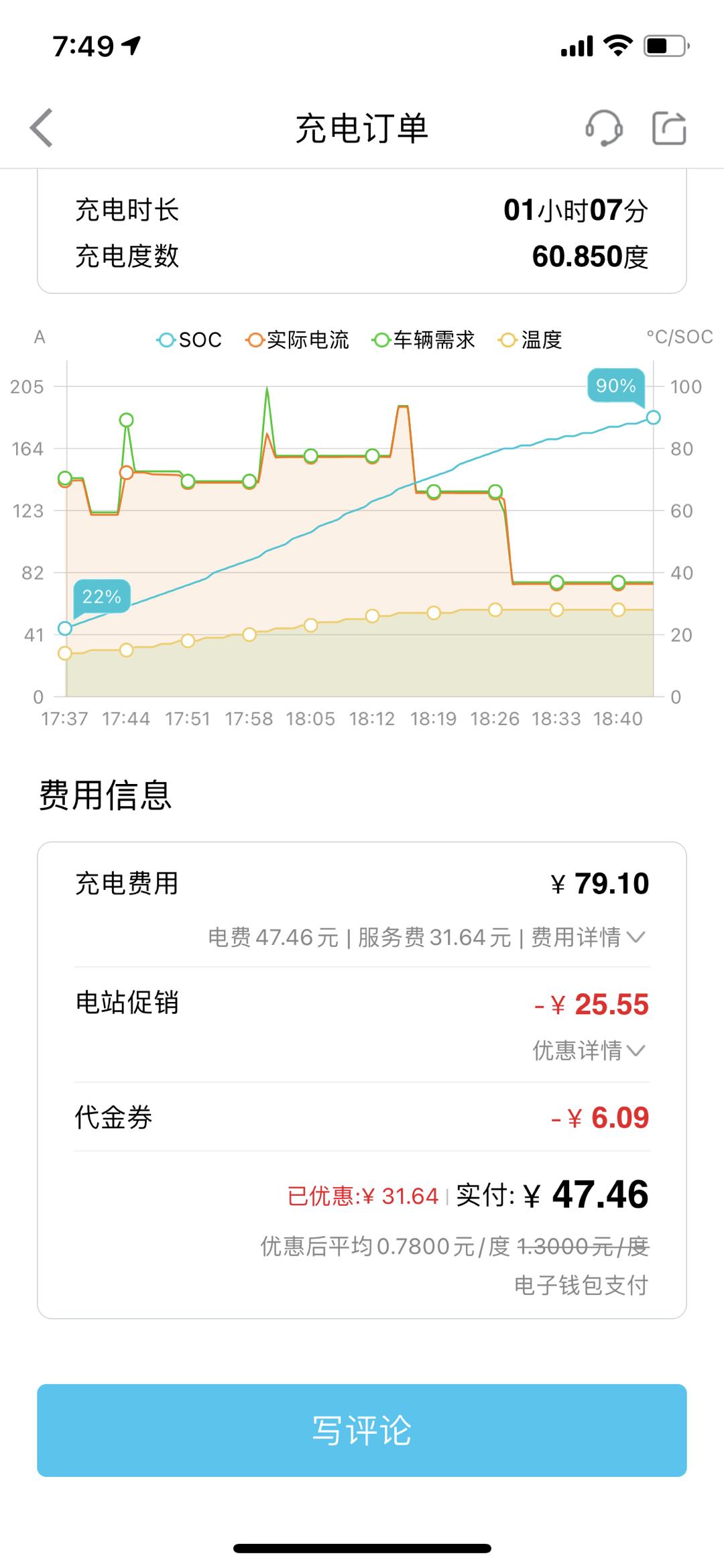Tap the SOC legend circle icon
Screen dimensions: 724x1568
166,340
